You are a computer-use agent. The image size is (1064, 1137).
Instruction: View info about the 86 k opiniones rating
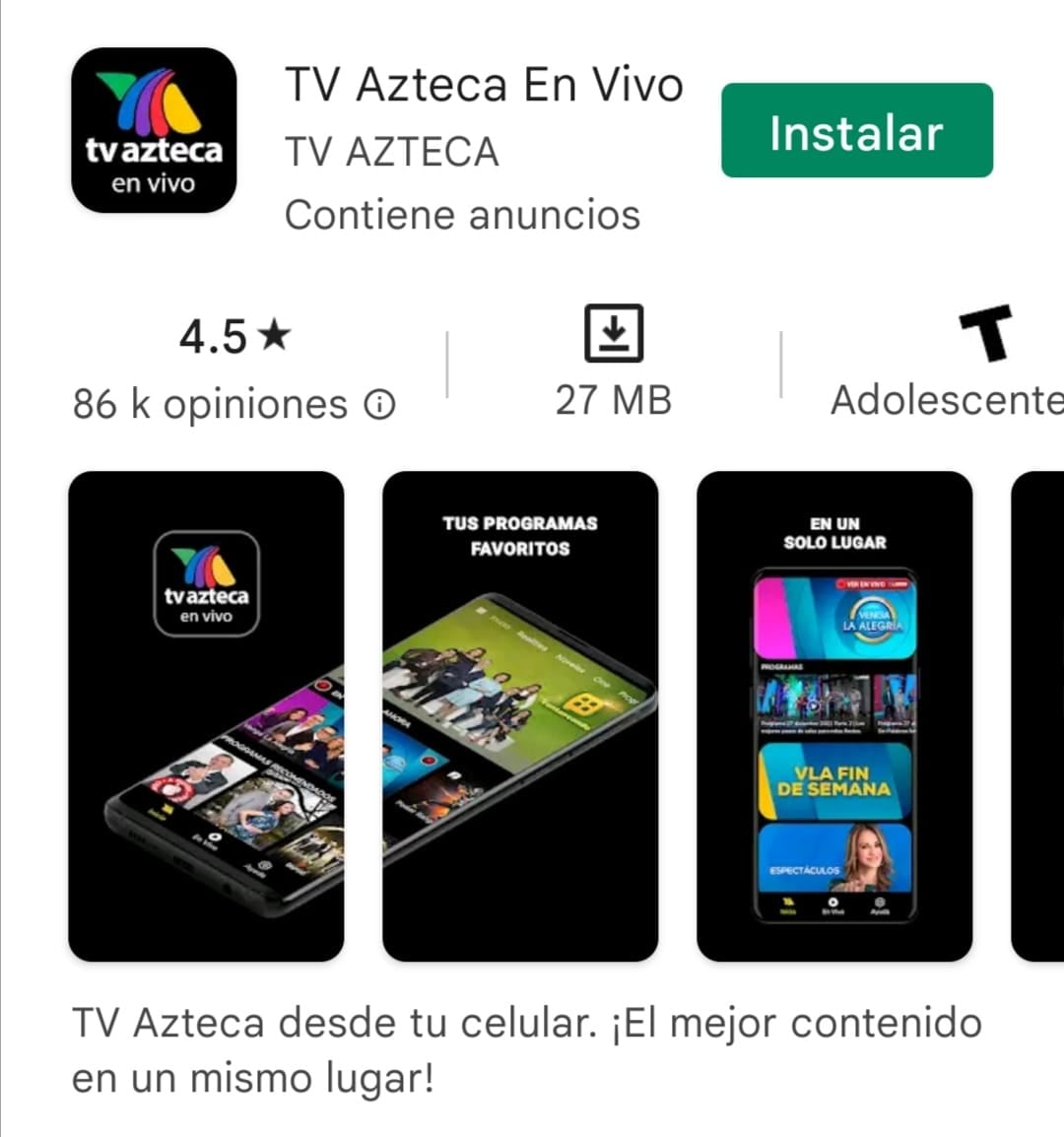coord(380,404)
